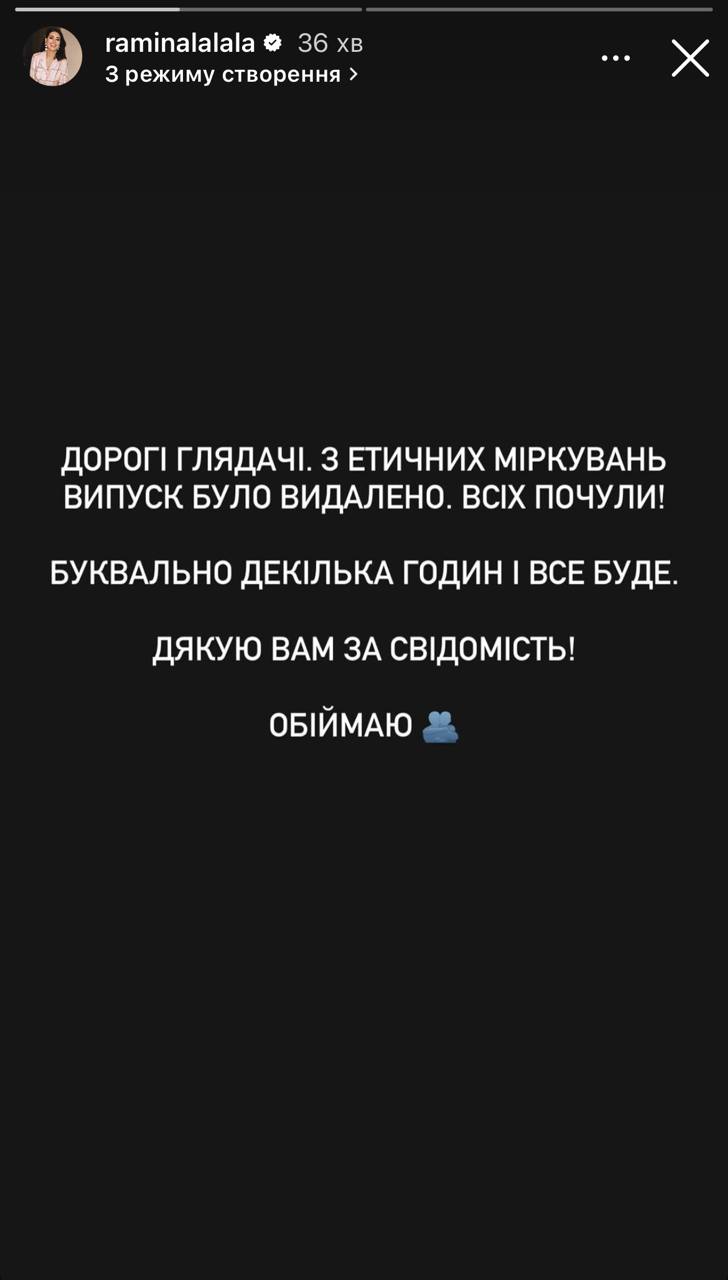
Task: Open the raminalalala username link
Action: click(180, 43)
